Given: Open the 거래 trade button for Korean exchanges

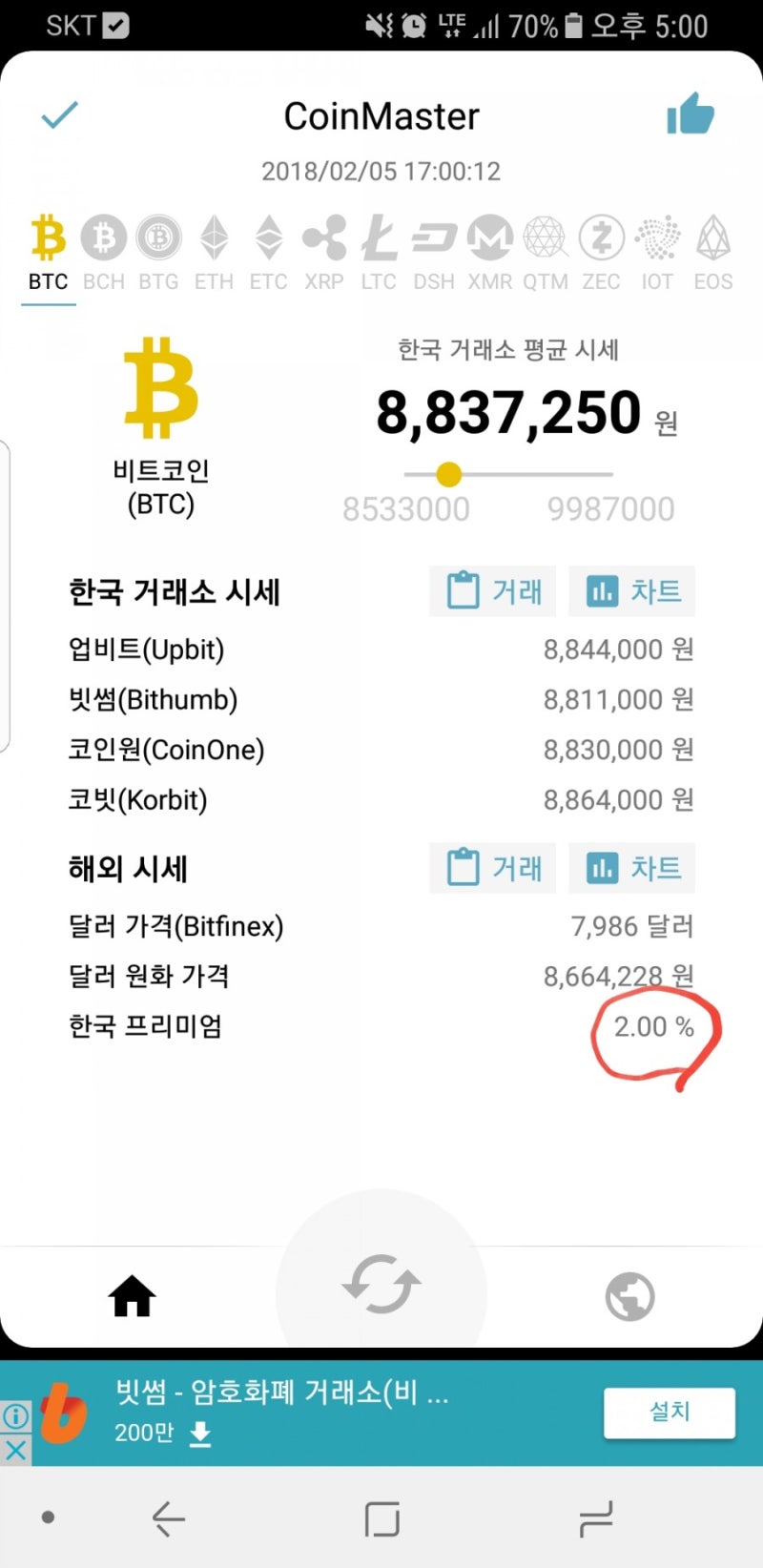Looking at the screenshot, I should click(492, 591).
